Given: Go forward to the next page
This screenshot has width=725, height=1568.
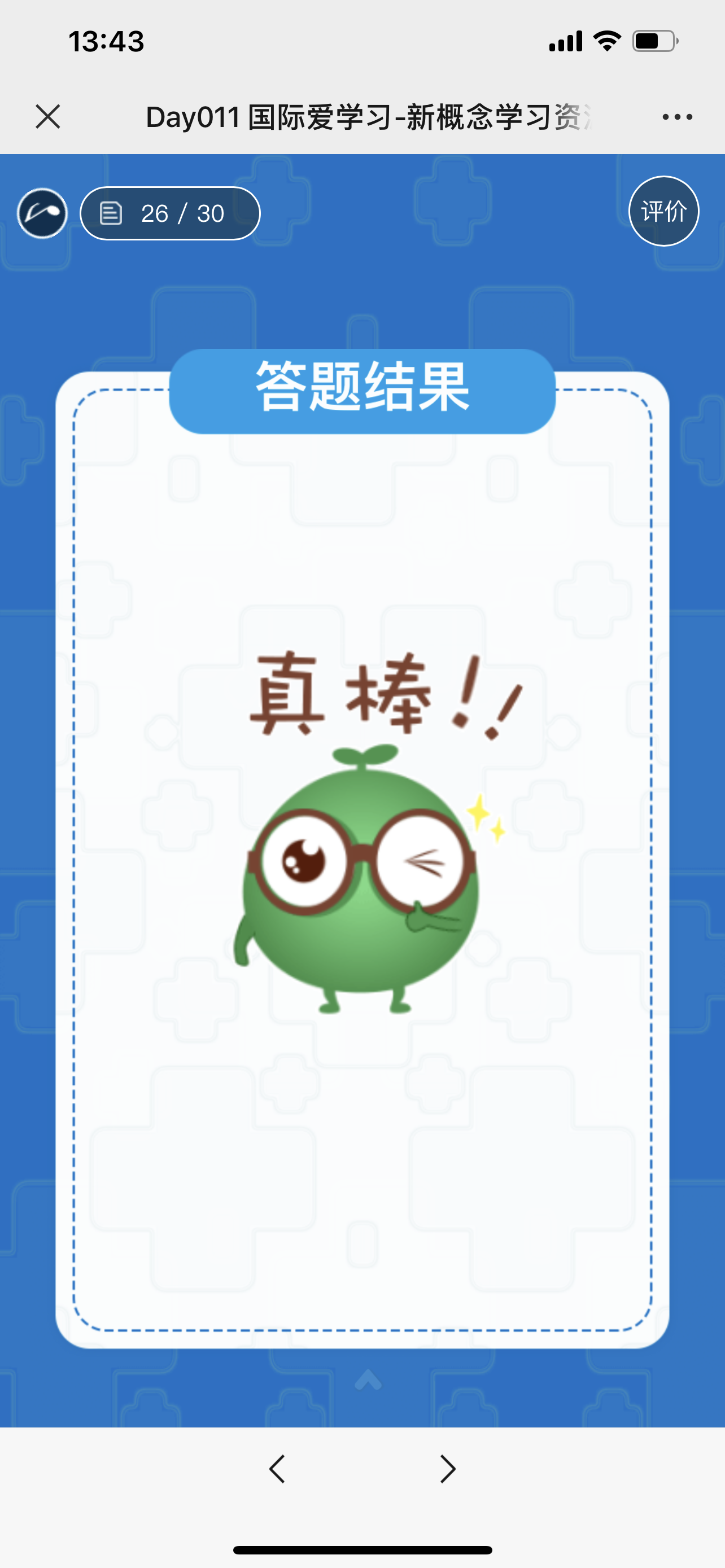Looking at the screenshot, I should (x=447, y=1469).
